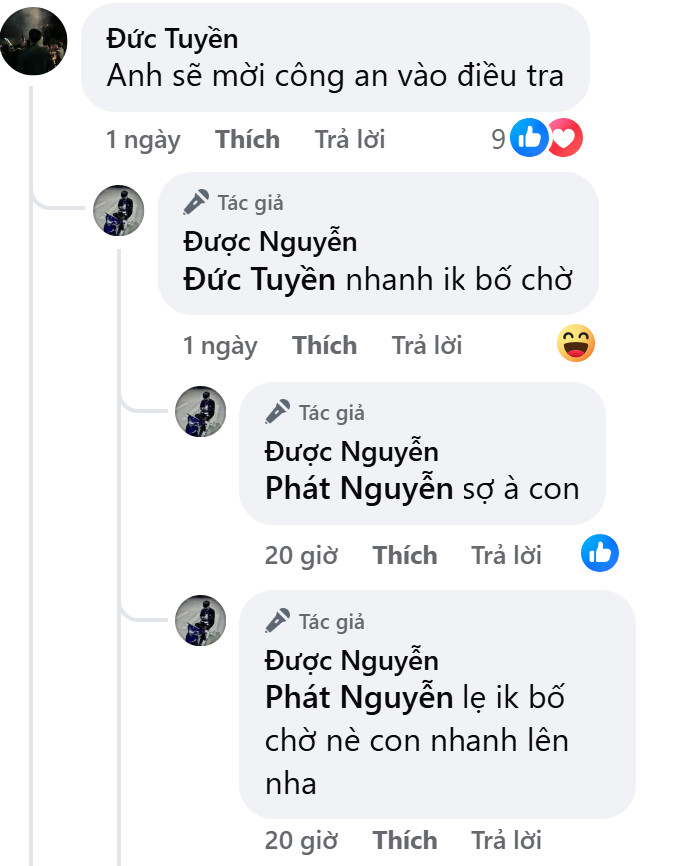
Task: Open tagged Đức Tuyền mention link
Action: click(260, 280)
